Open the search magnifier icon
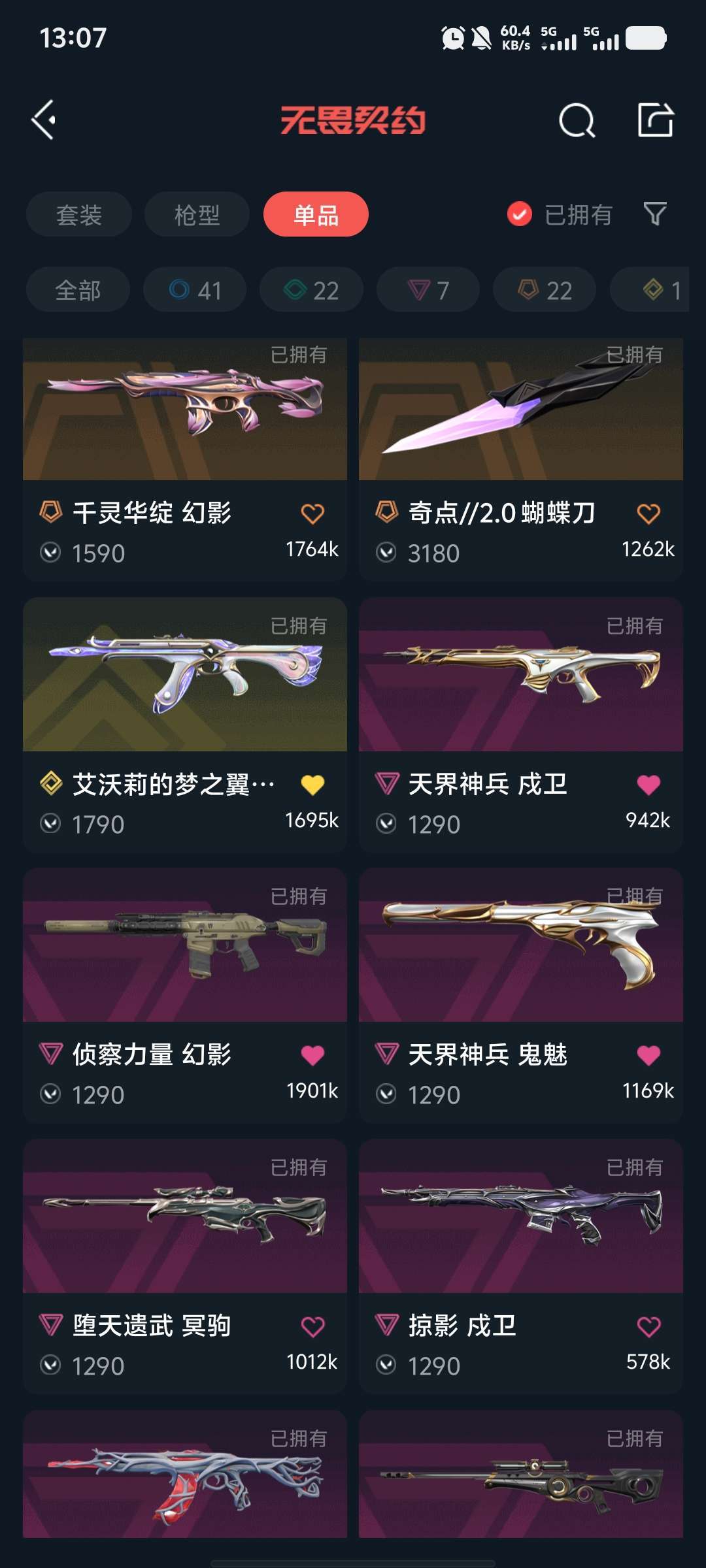706x1568 pixels. tap(577, 120)
